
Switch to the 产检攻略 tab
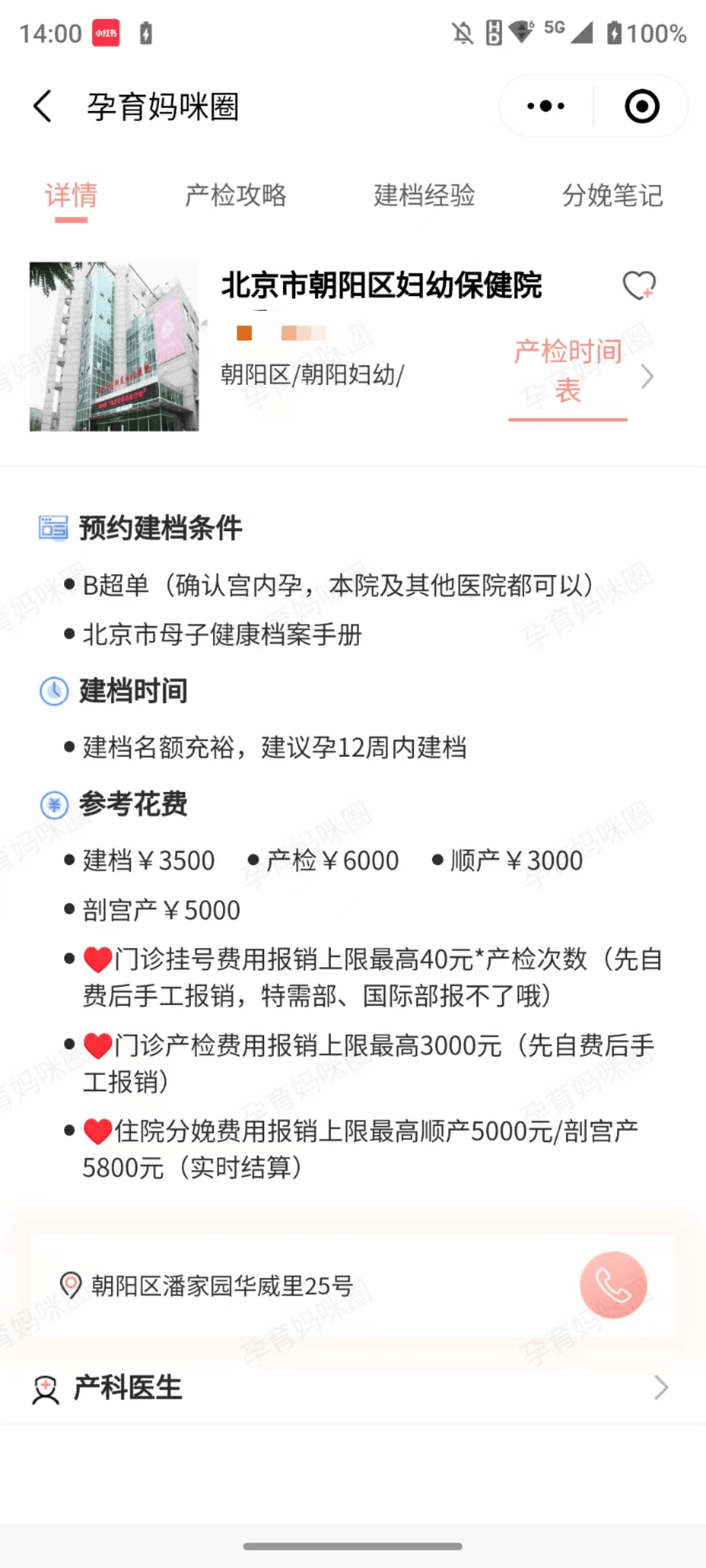236,195
